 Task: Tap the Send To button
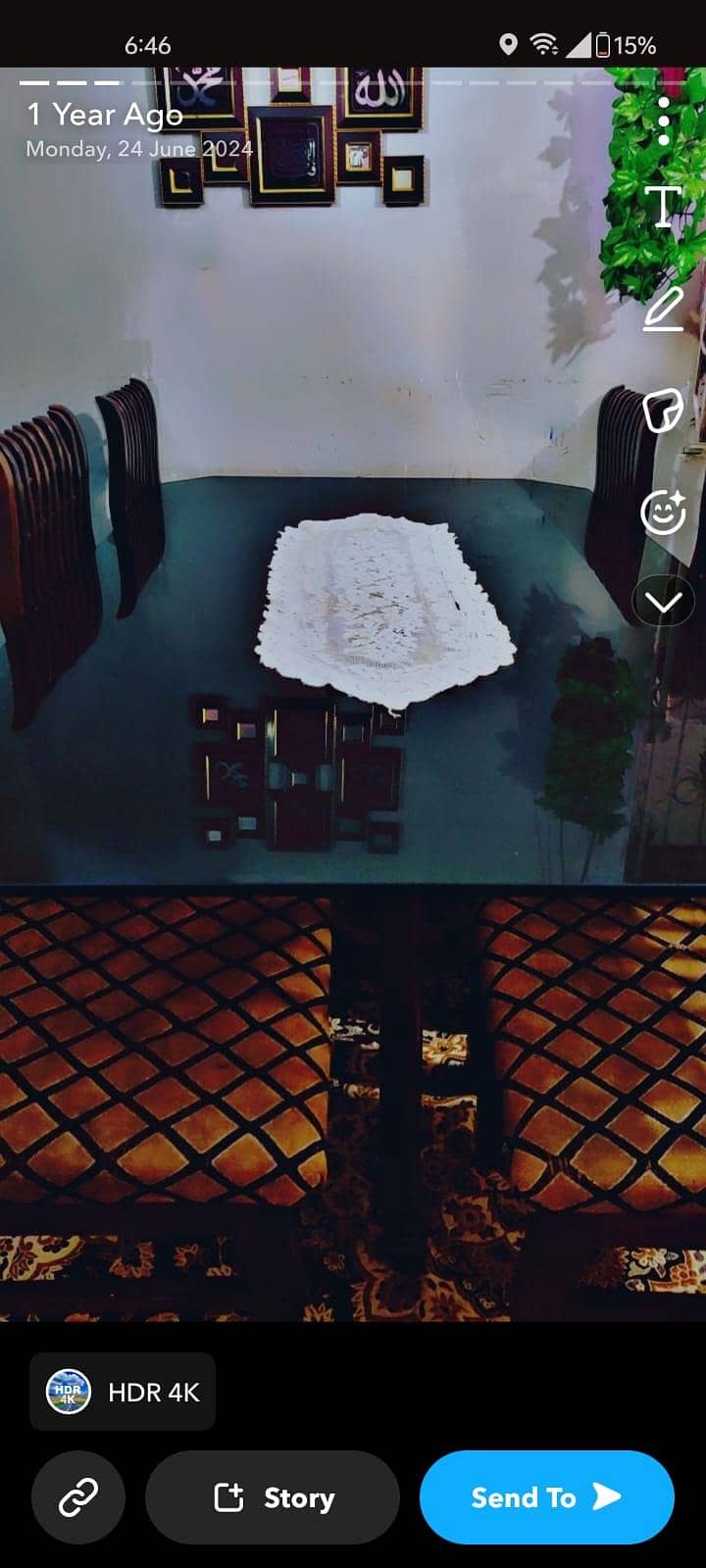(547, 1497)
